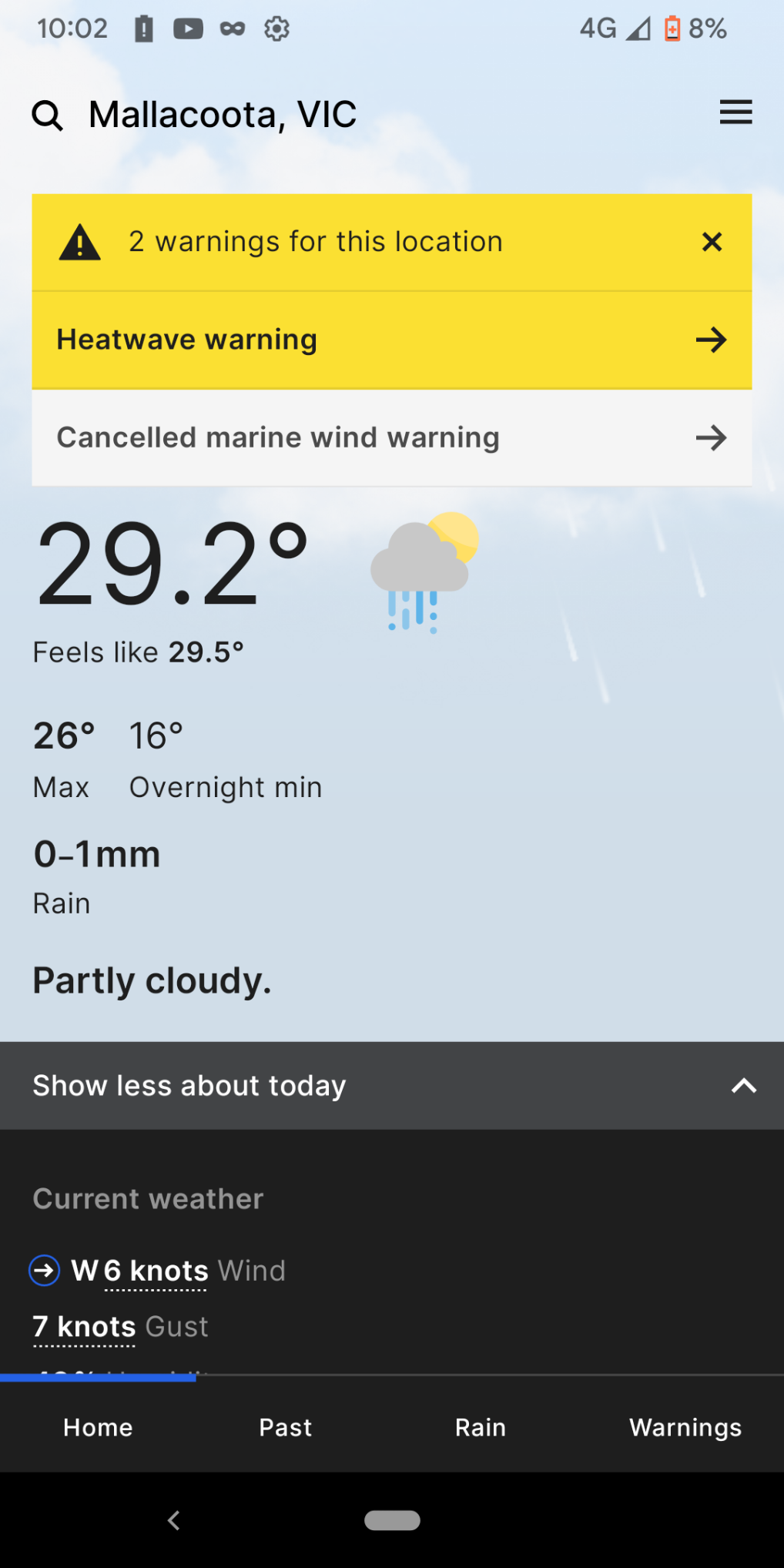784x1568 pixels.
Task: Switch to the Past tab
Action: [286, 1427]
